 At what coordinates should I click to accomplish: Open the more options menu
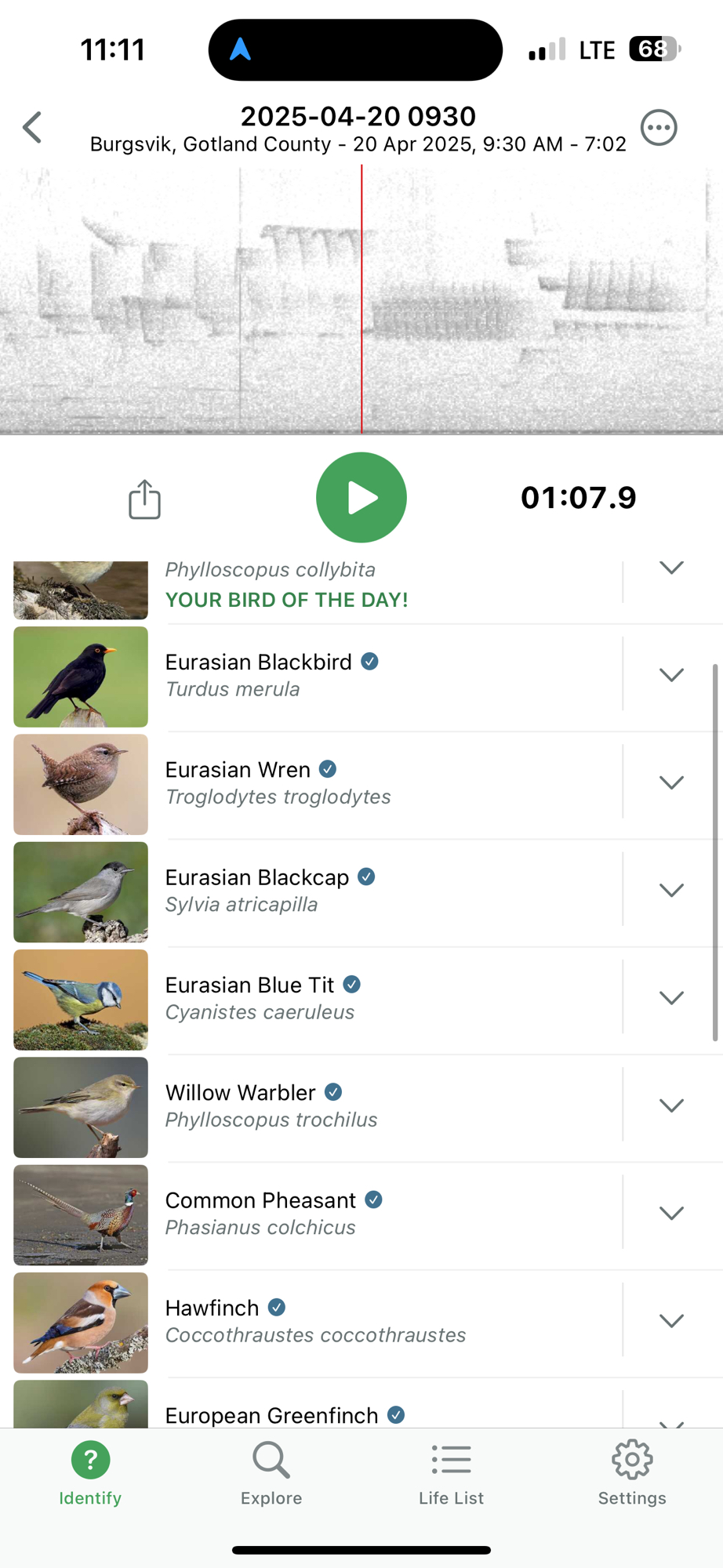[x=658, y=128]
